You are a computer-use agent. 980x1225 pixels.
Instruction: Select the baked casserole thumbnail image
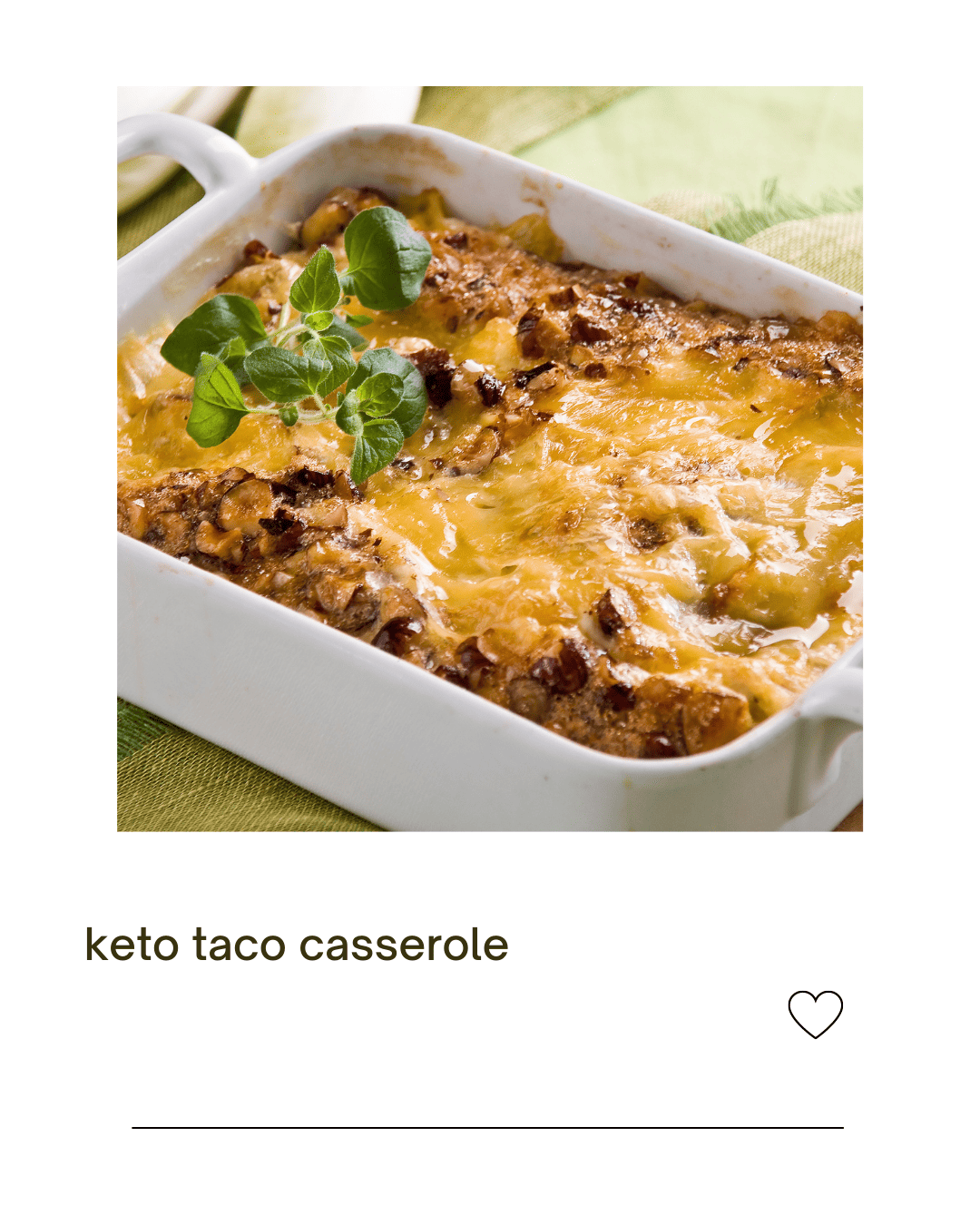(490, 458)
